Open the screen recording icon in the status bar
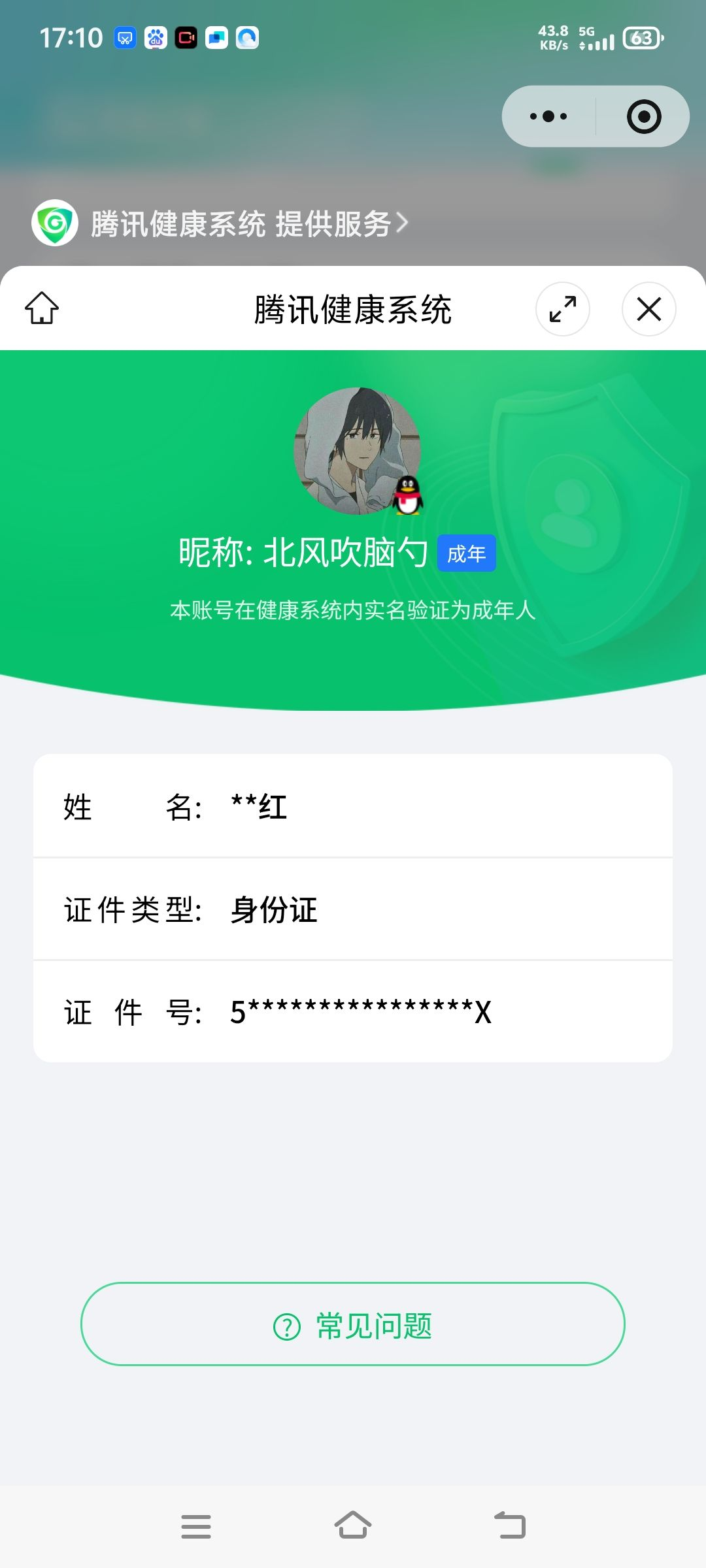This screenshot has height=1568, width=706. click(x=186, y=39)
